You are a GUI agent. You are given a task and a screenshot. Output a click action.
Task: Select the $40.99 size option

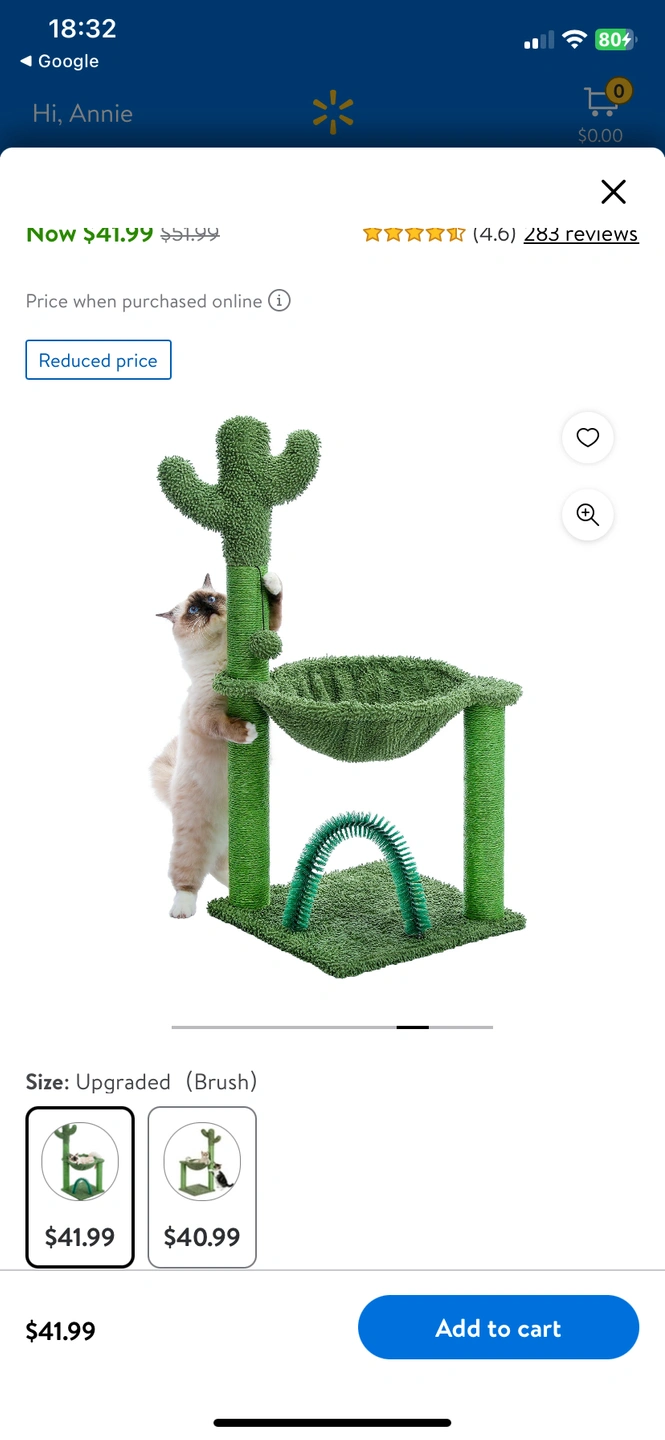(x=202, y=1186)
